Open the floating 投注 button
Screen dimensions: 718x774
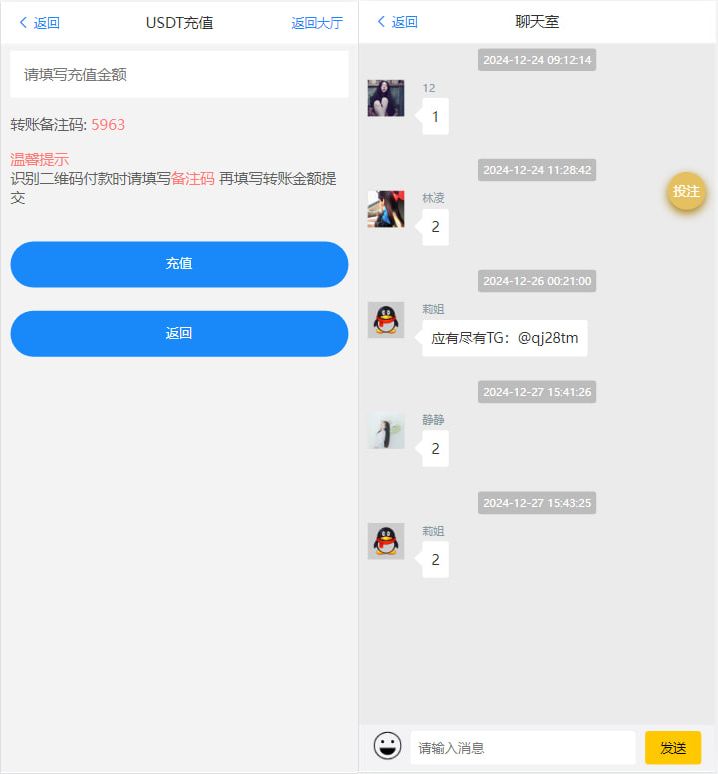[x=686, y=191]
